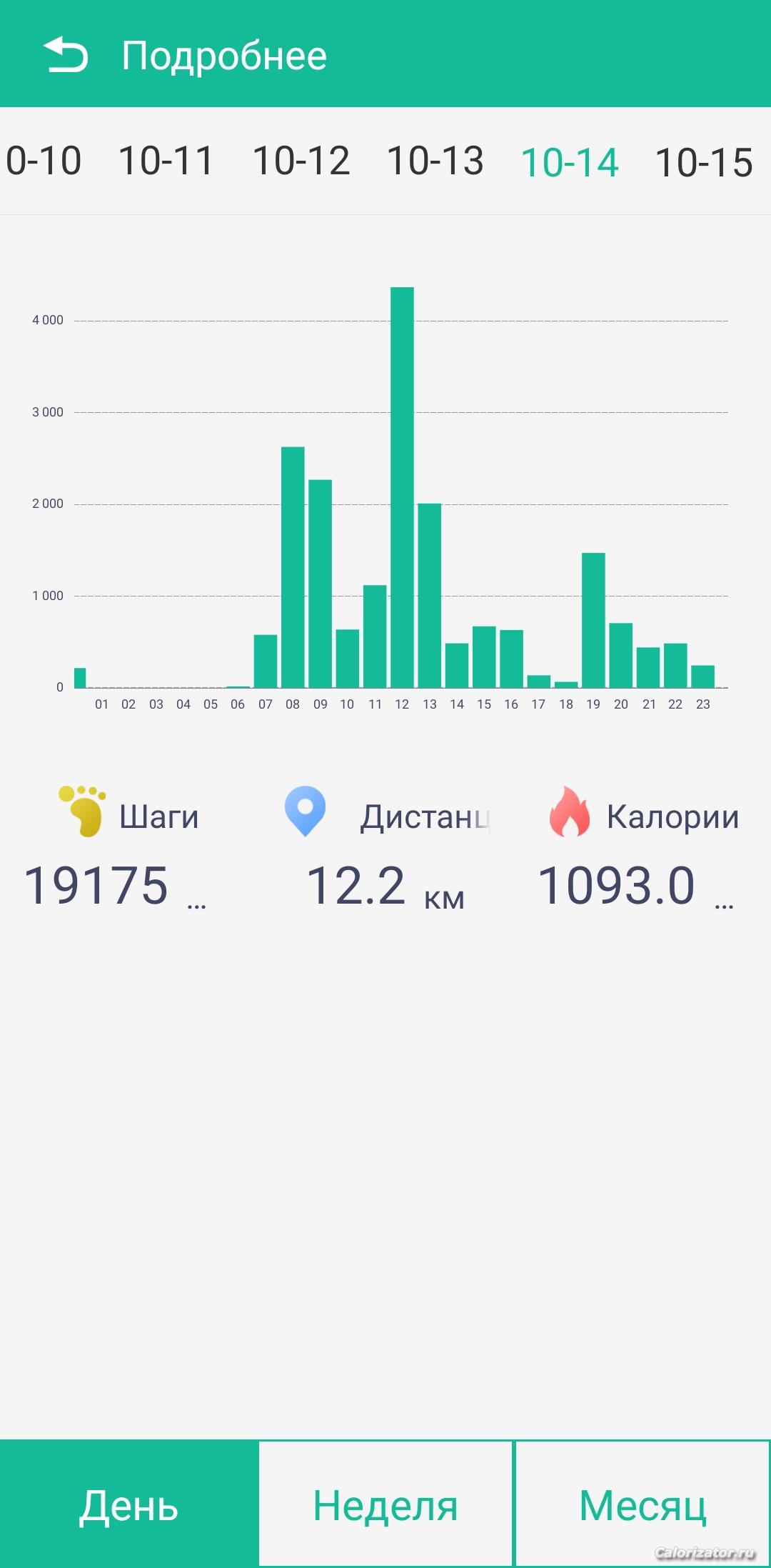Tap the highlighted 10-14 date

[x=569, y=163]
